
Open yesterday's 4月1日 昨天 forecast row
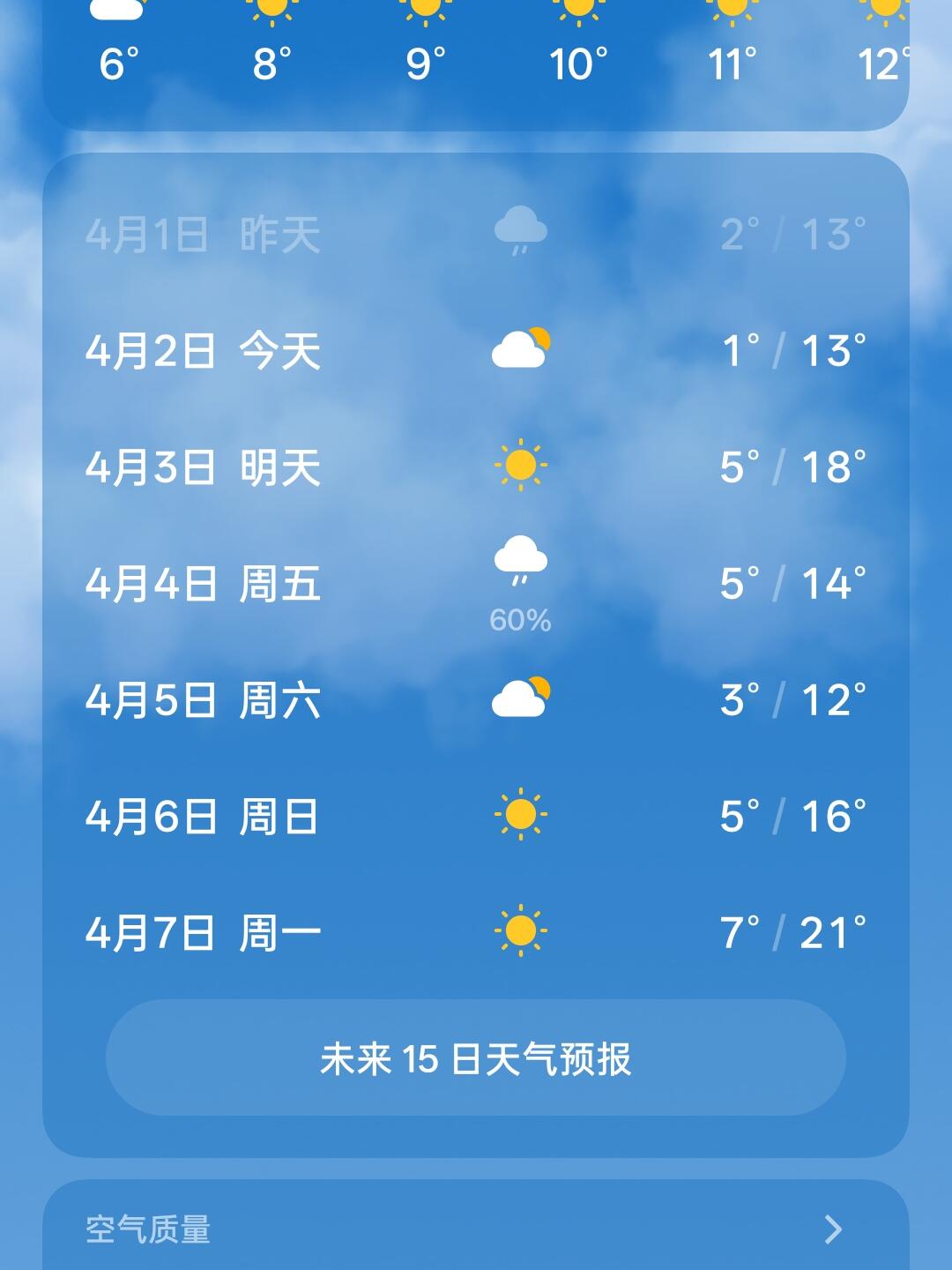click(476, 235)
